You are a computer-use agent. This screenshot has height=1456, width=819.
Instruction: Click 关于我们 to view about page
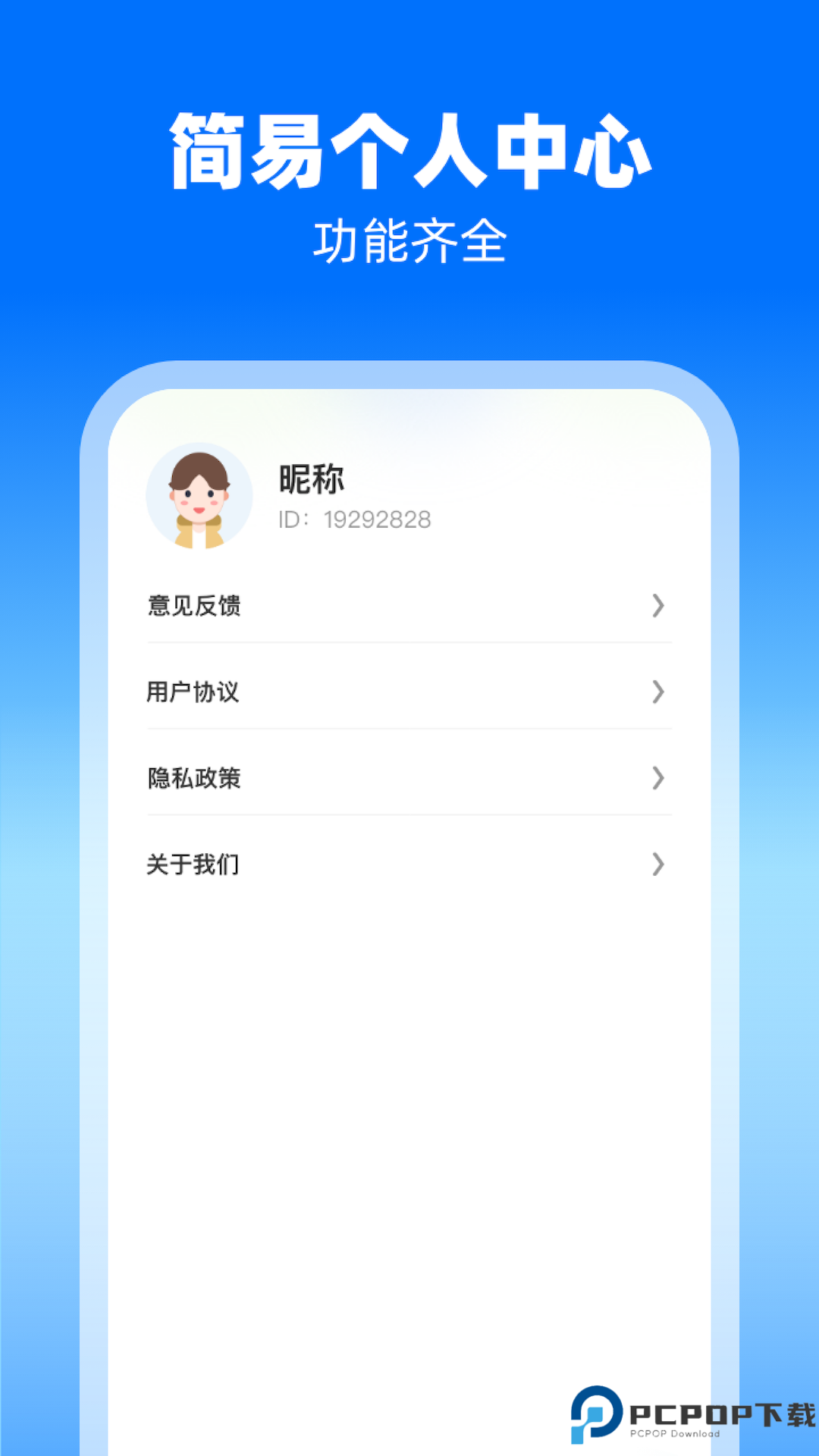pos(193,864)
